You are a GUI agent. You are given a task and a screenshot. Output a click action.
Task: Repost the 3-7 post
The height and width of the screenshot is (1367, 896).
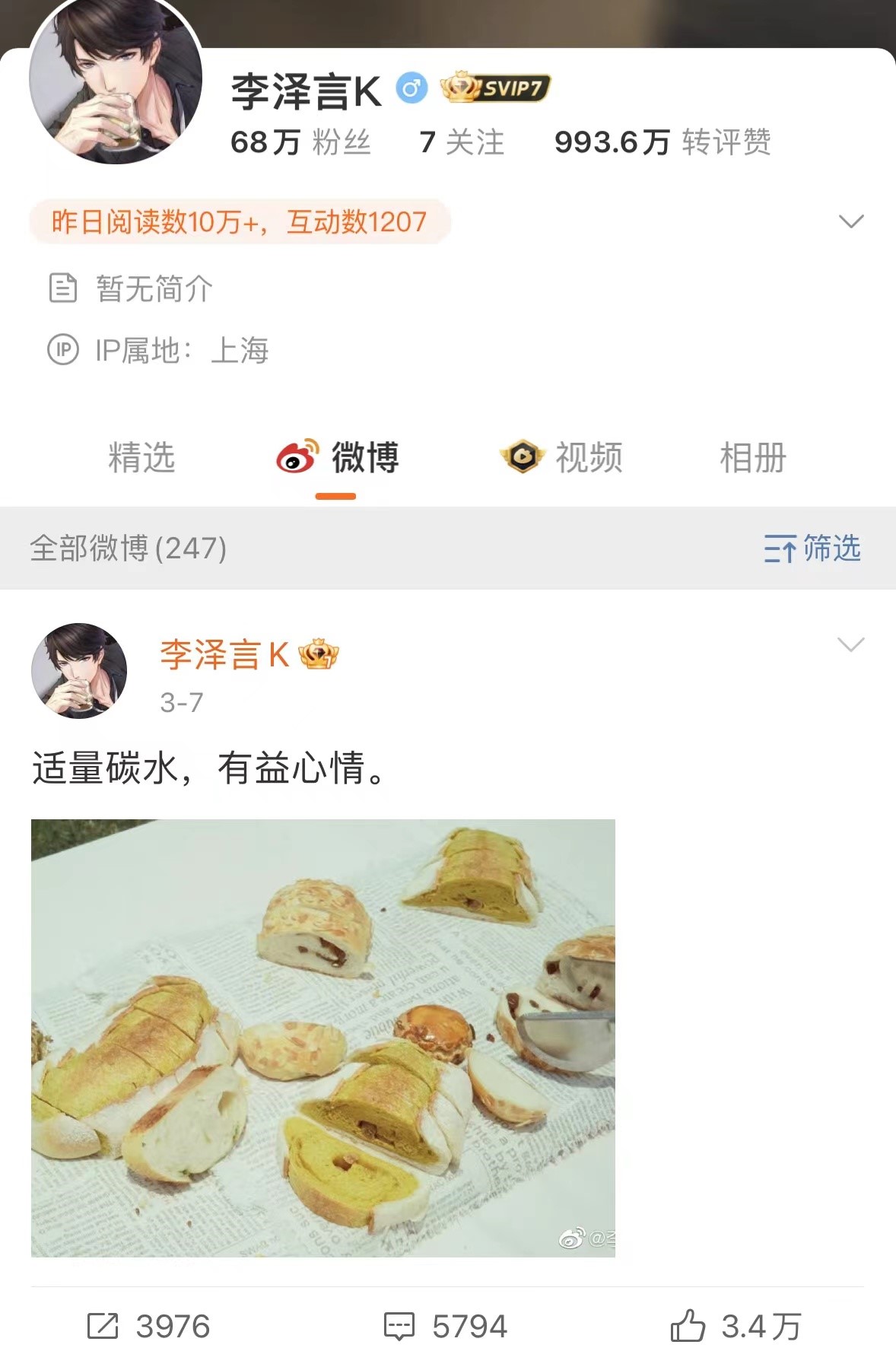click(148, 1326)
